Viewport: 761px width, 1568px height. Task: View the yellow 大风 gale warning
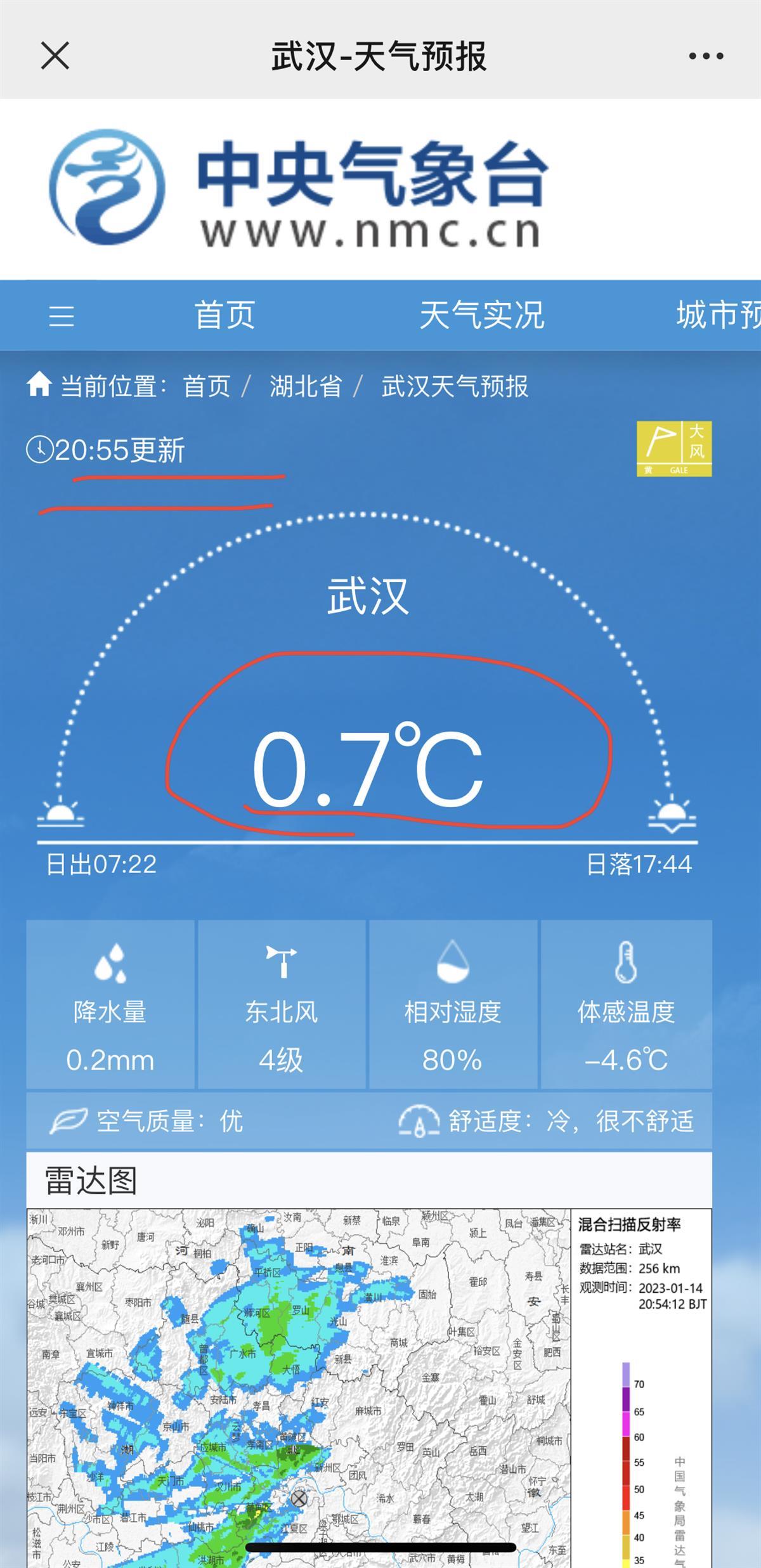point(673,448)
